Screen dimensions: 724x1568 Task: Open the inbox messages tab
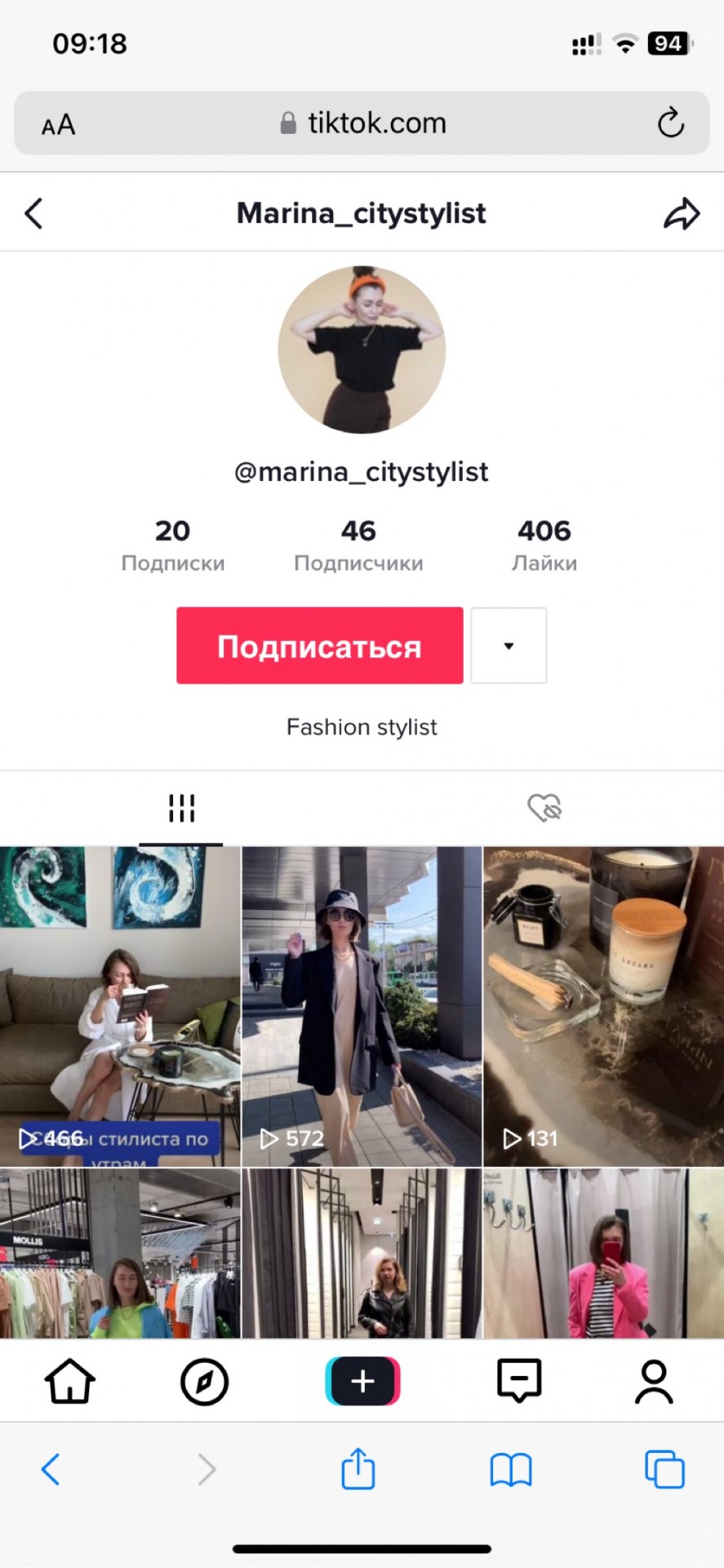point(519,1382)
